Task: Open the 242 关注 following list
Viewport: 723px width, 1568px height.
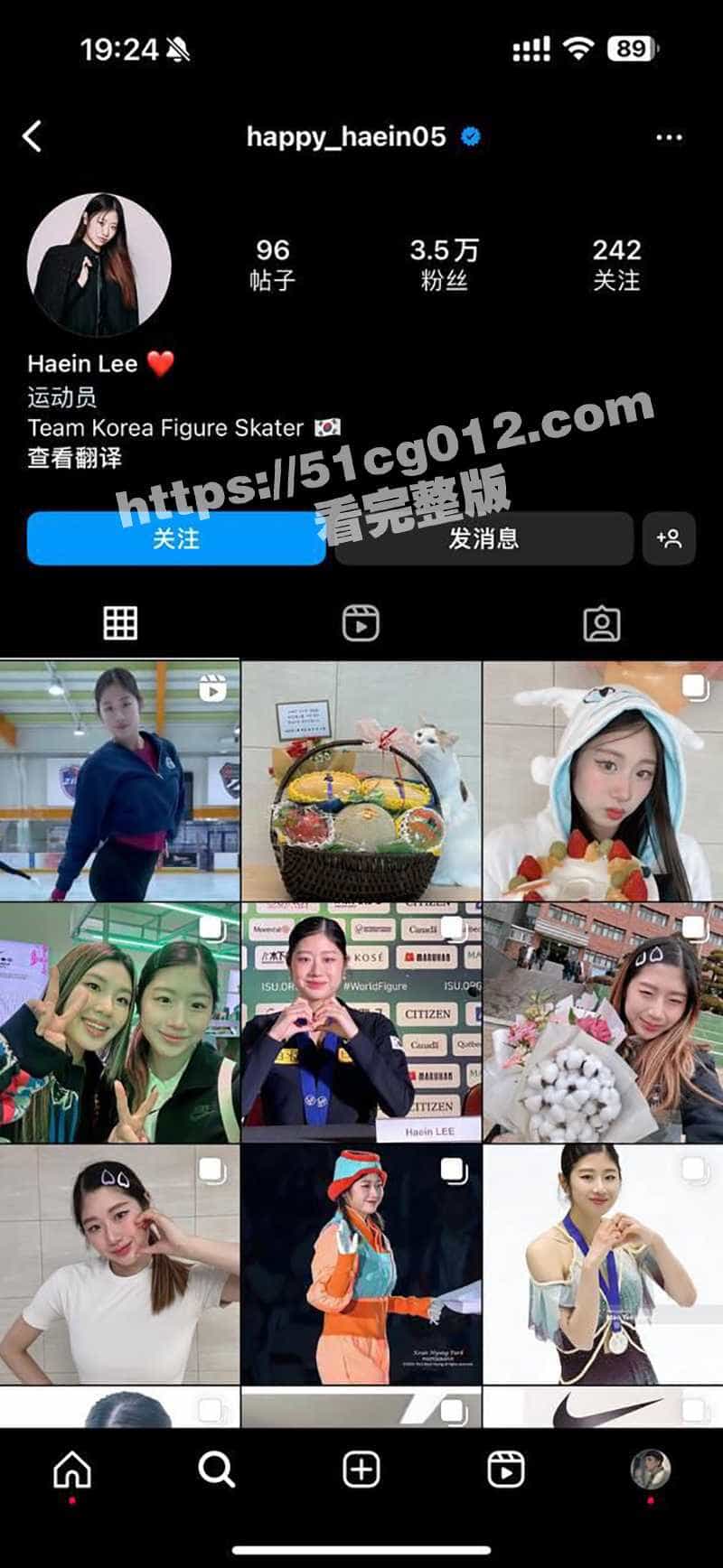Action: [x=616, y=264]
